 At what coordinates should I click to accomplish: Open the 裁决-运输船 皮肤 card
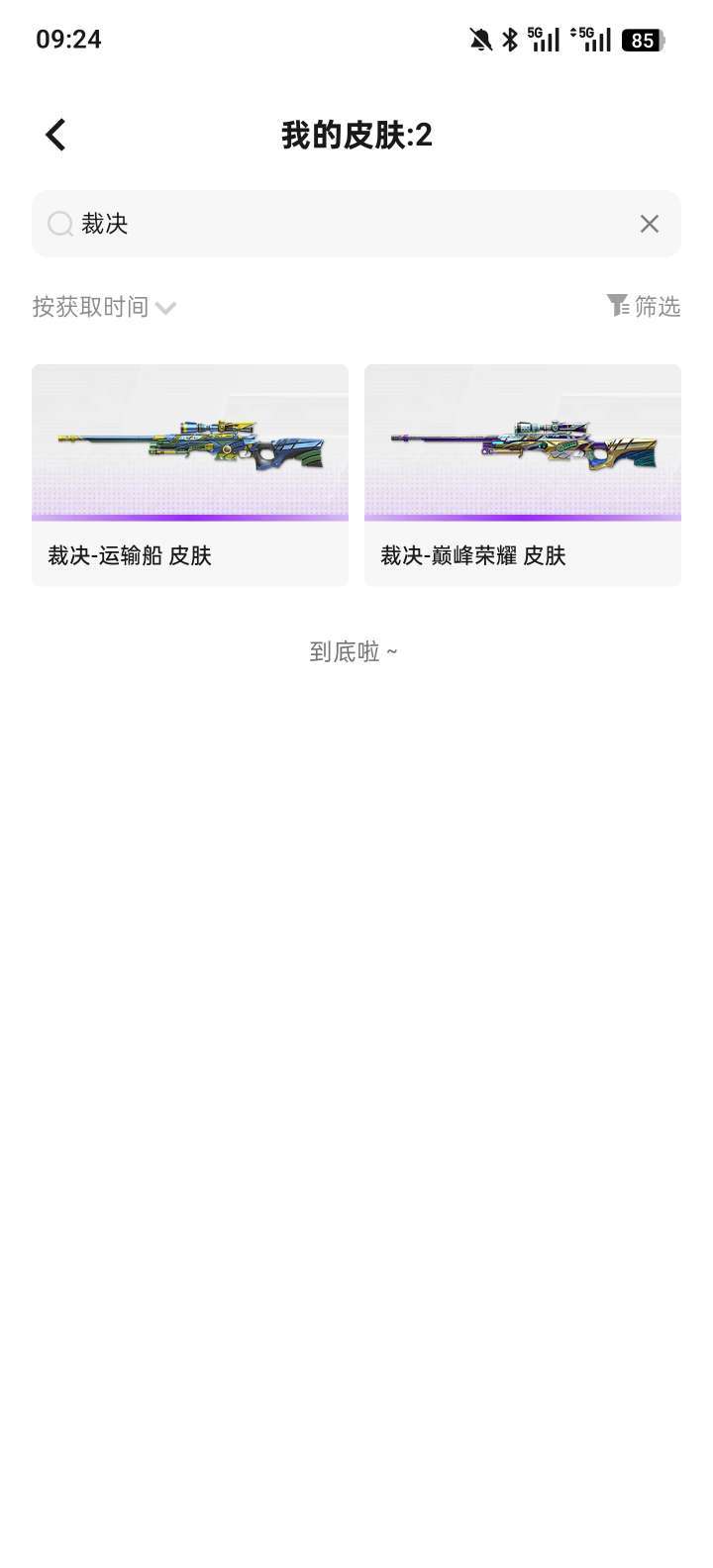pyautogui.click(x=190, y=475)
